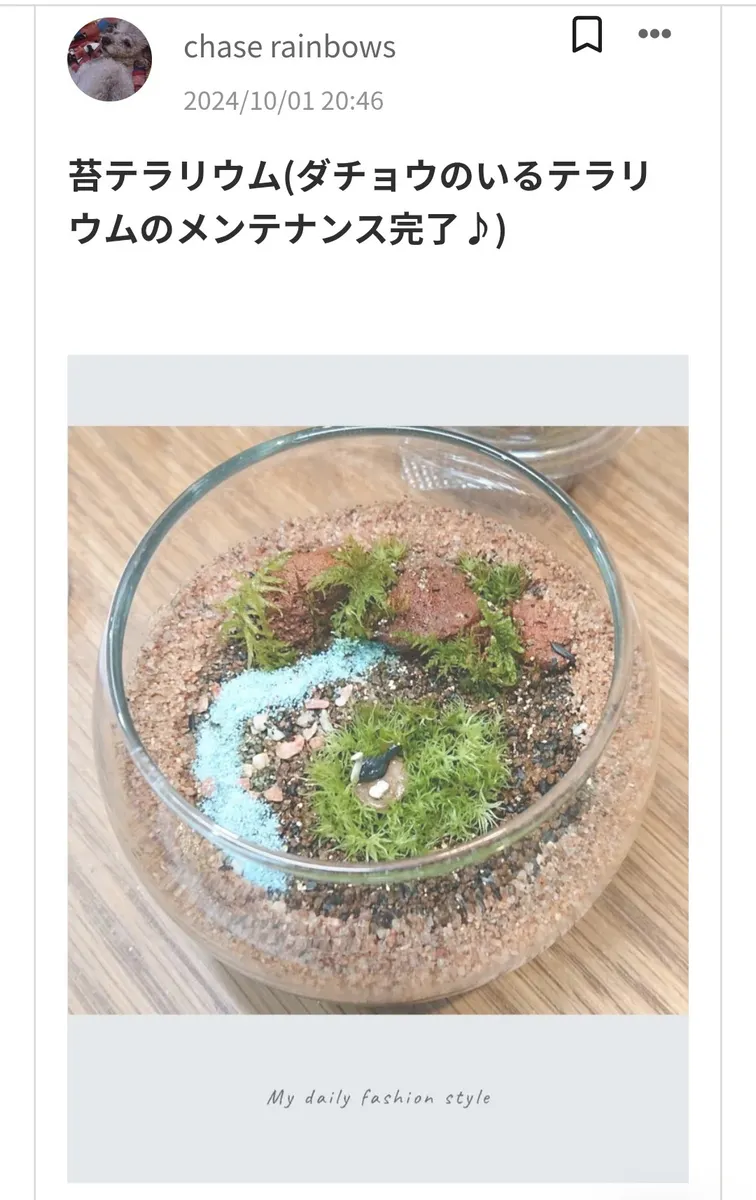Open the three-dot overflow menu

pos(654,34)
